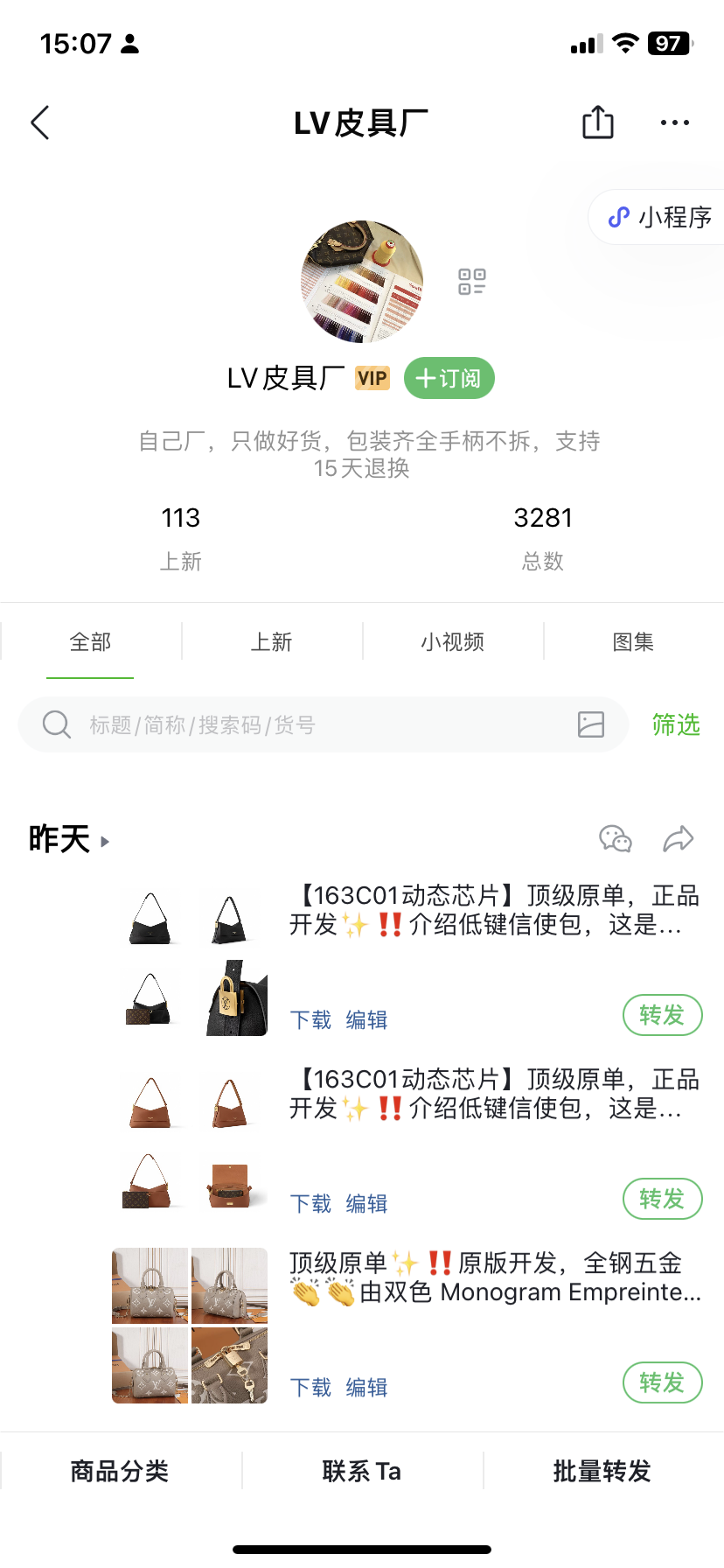724x1568 pixels.
Task: Start 批量转发 batch forwarding
Action: pyautogui.click(x=602, y=1471)
